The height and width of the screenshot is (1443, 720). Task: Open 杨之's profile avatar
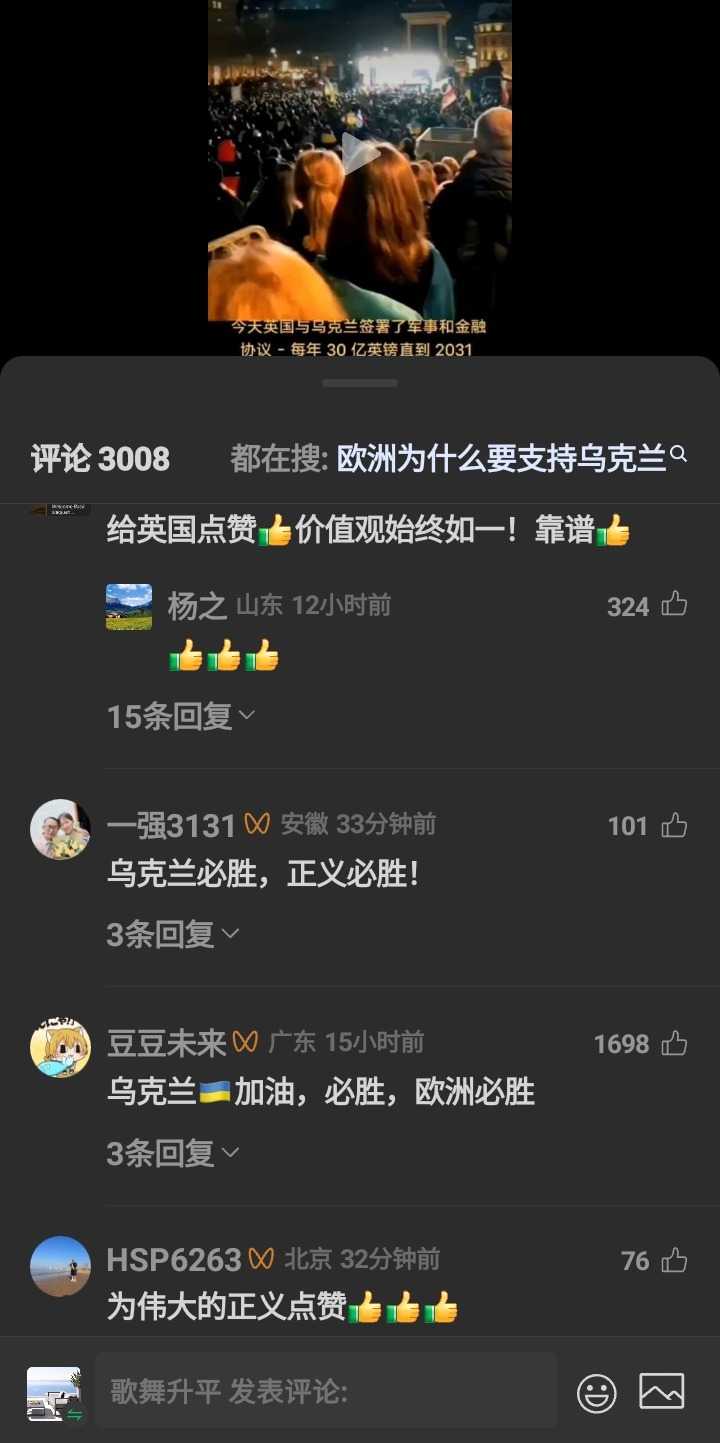(129, 607)
